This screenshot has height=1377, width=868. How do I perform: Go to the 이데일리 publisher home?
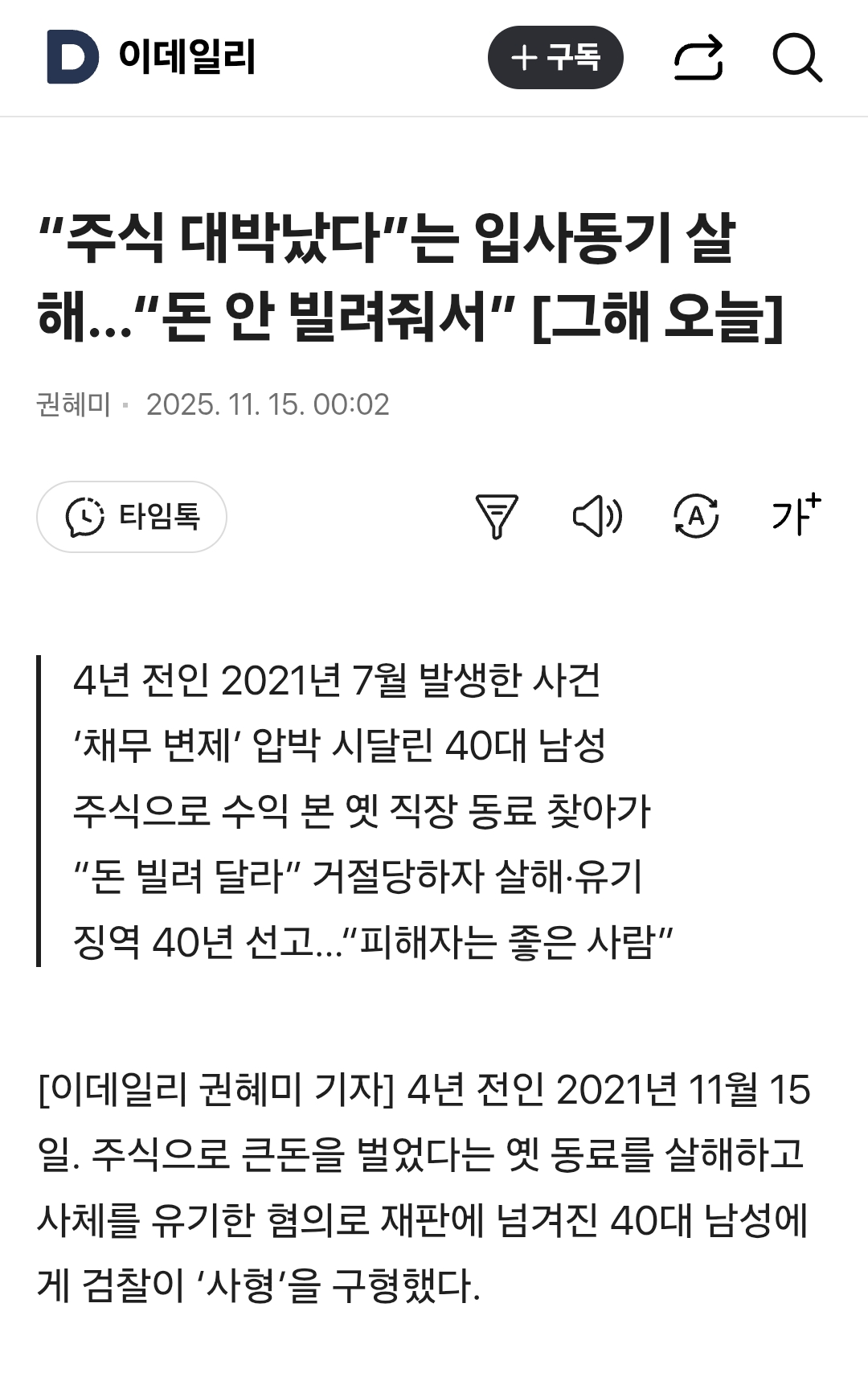point(153,57)
